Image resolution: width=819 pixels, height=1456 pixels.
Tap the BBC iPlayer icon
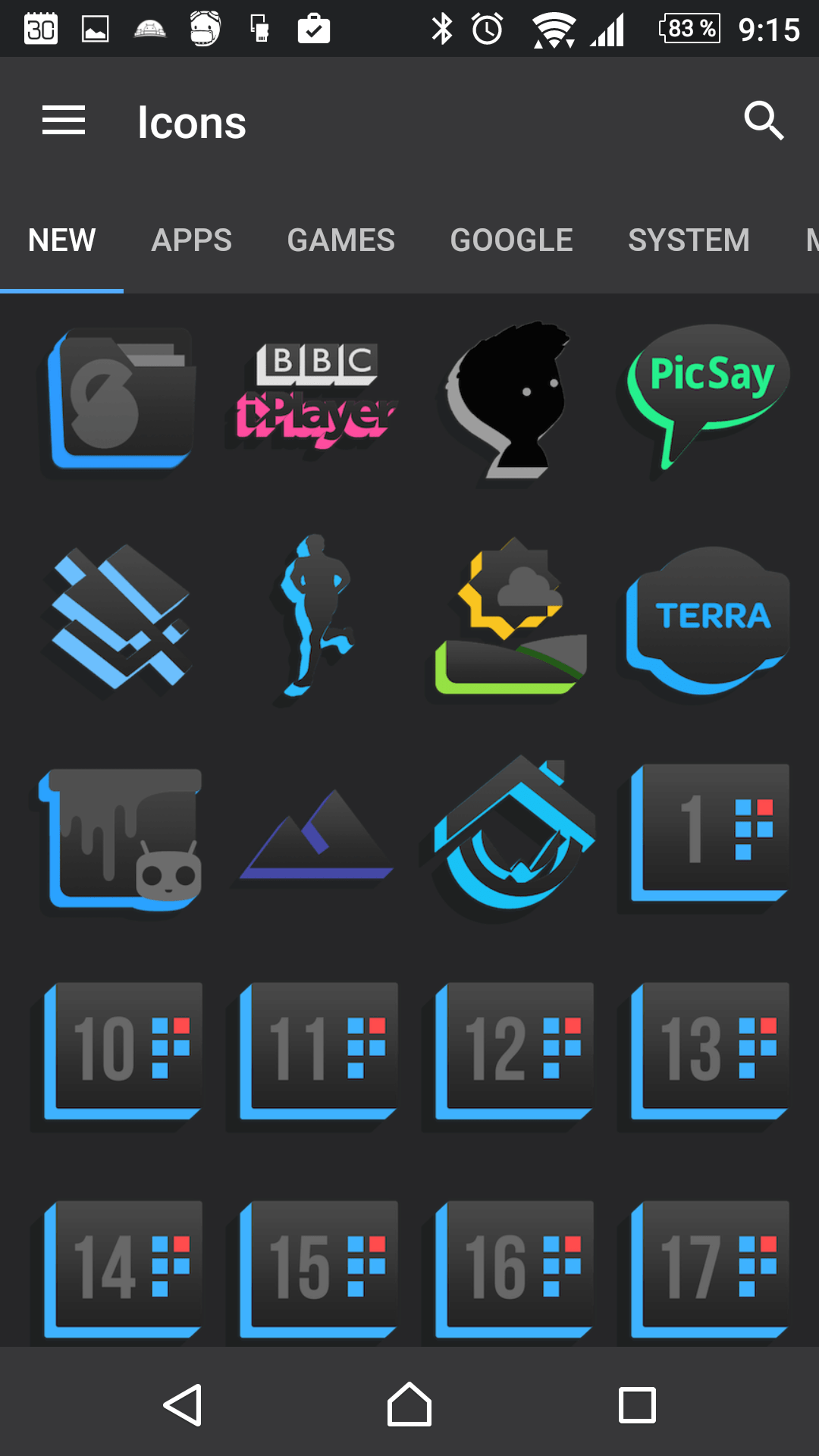point(317,395)
